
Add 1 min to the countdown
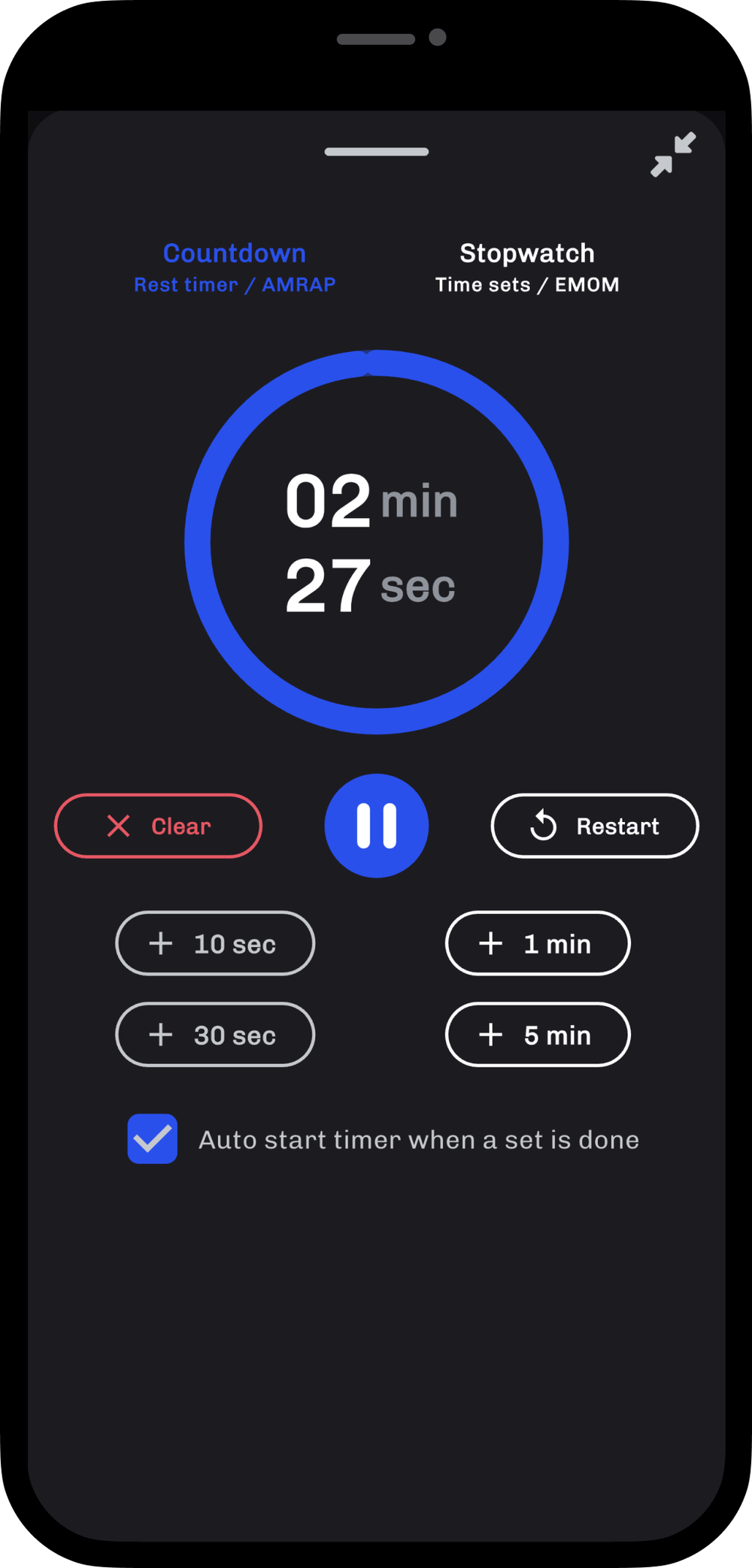tap(537, 944)
